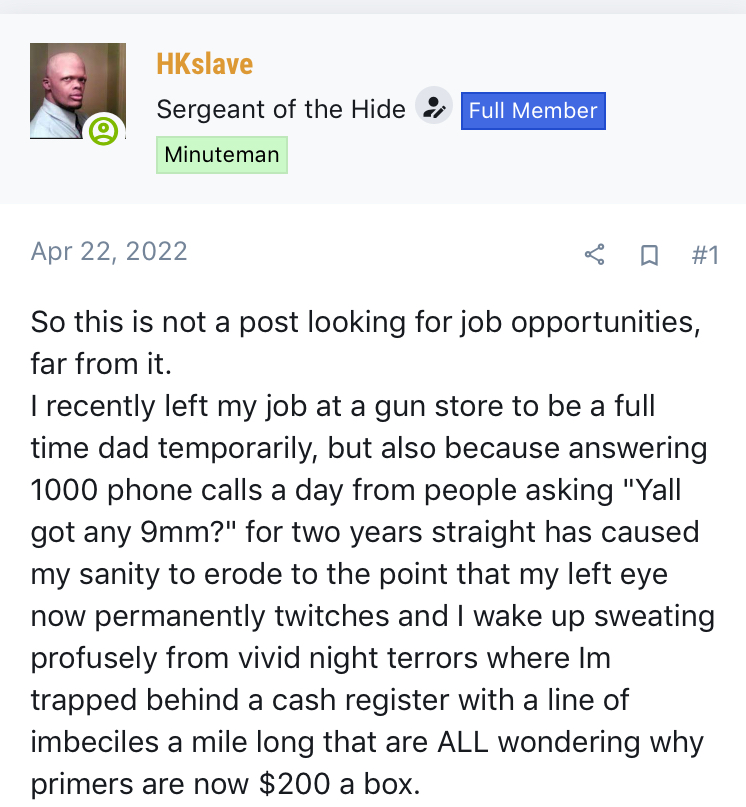Tap HKslave's avatar picture
746x807 pixels.
77,91
